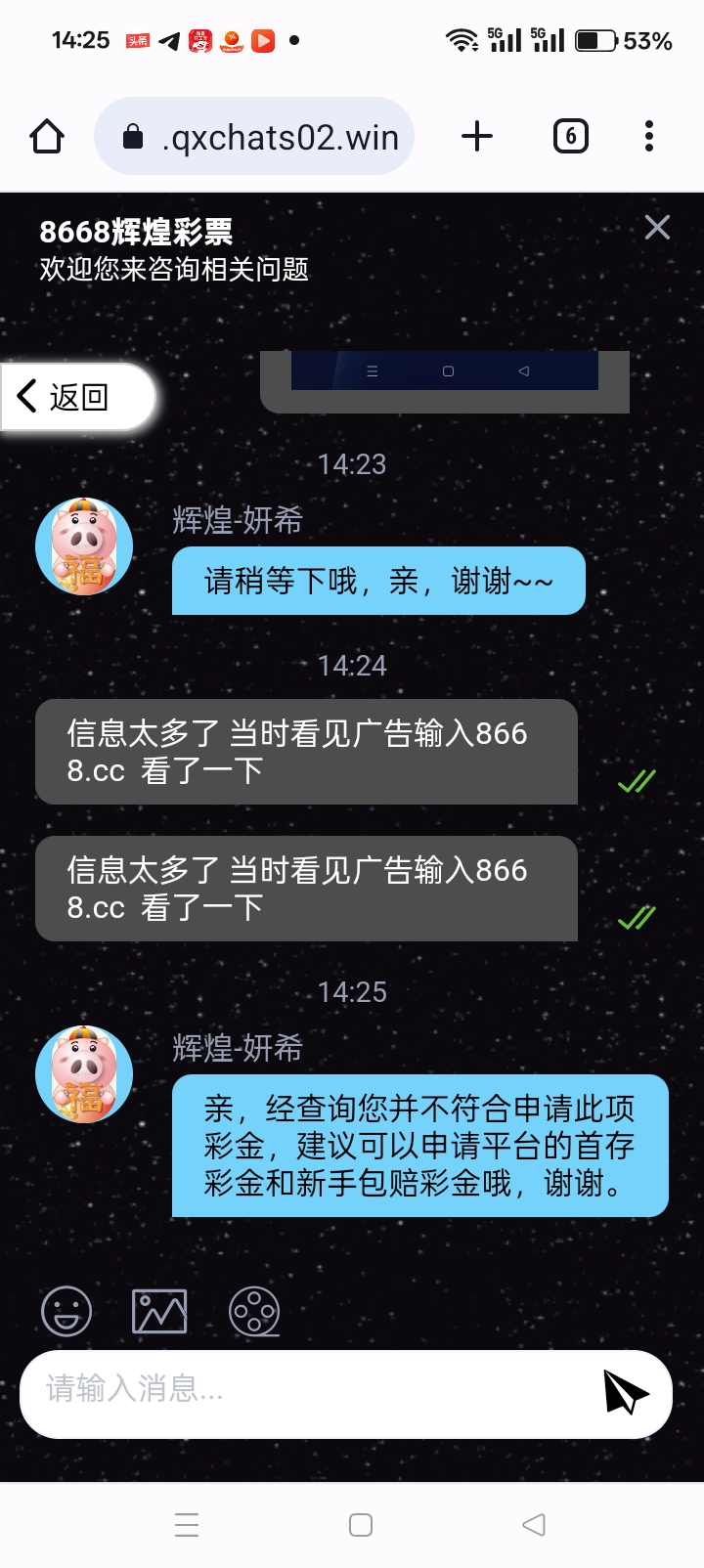704x1568 pixels.
Task: Tap the 返回 back button
Action: [78, 397]
